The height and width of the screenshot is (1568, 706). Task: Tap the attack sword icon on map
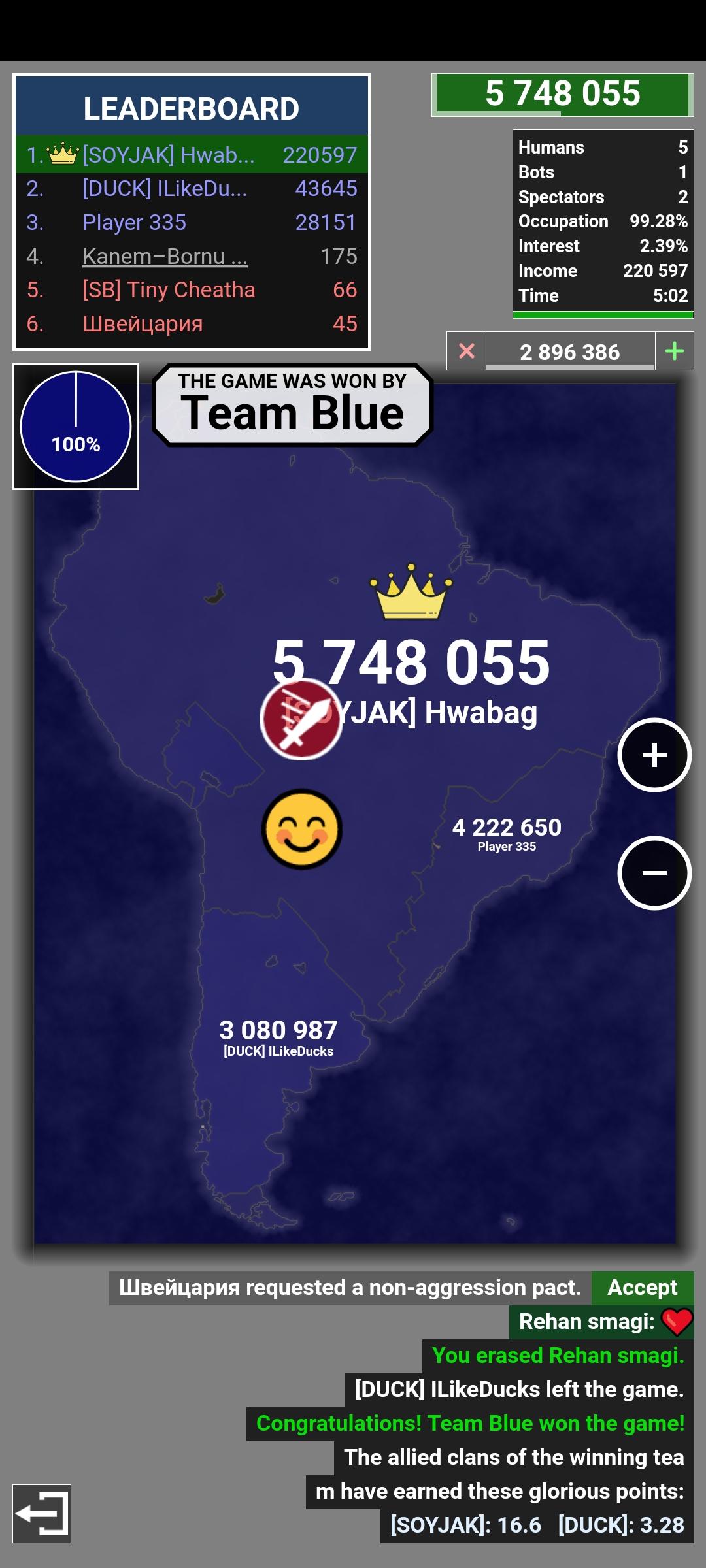coord(301,719)
